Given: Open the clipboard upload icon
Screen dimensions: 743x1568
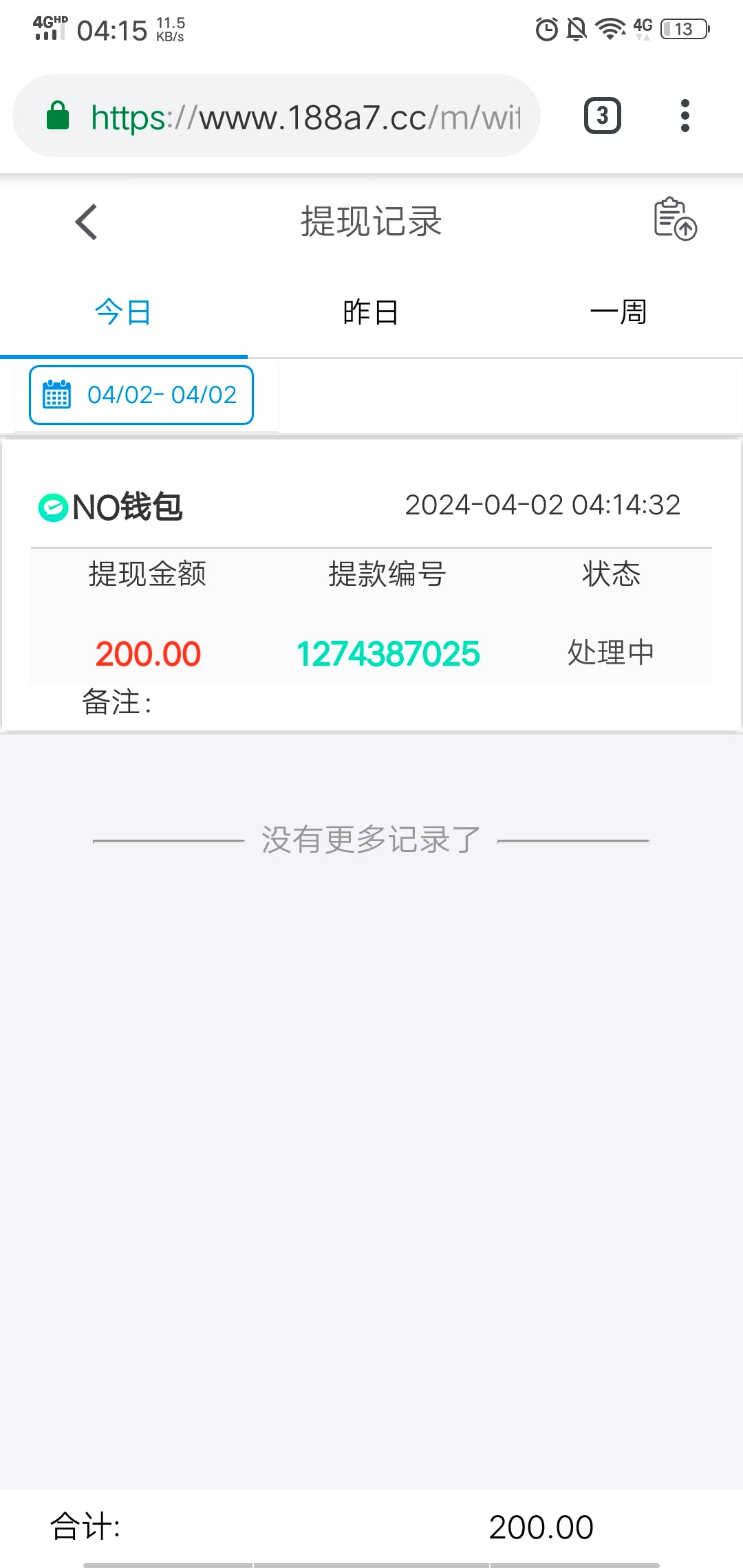Looking at the screenshot, I should tap(674, 219).
